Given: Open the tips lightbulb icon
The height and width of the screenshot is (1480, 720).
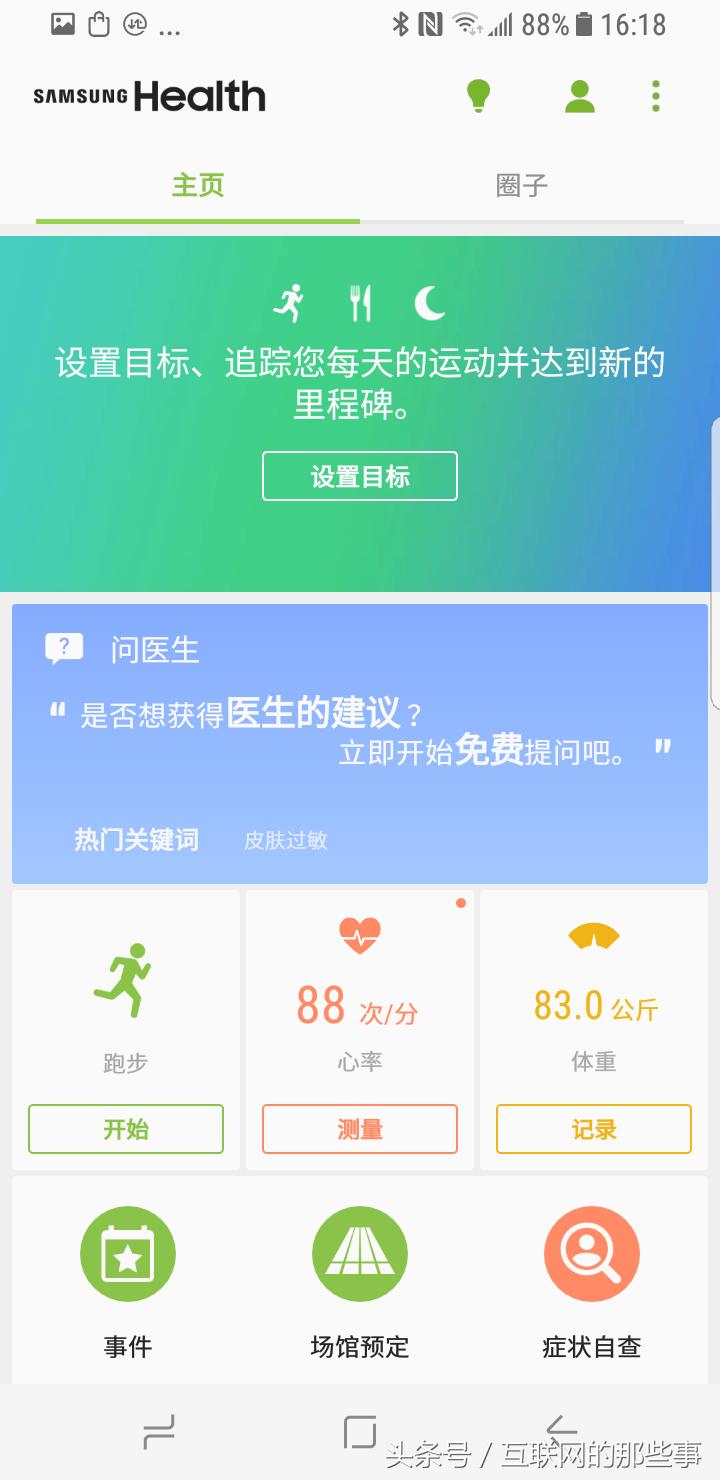Looking at the screenshot, I should [478, 95].
